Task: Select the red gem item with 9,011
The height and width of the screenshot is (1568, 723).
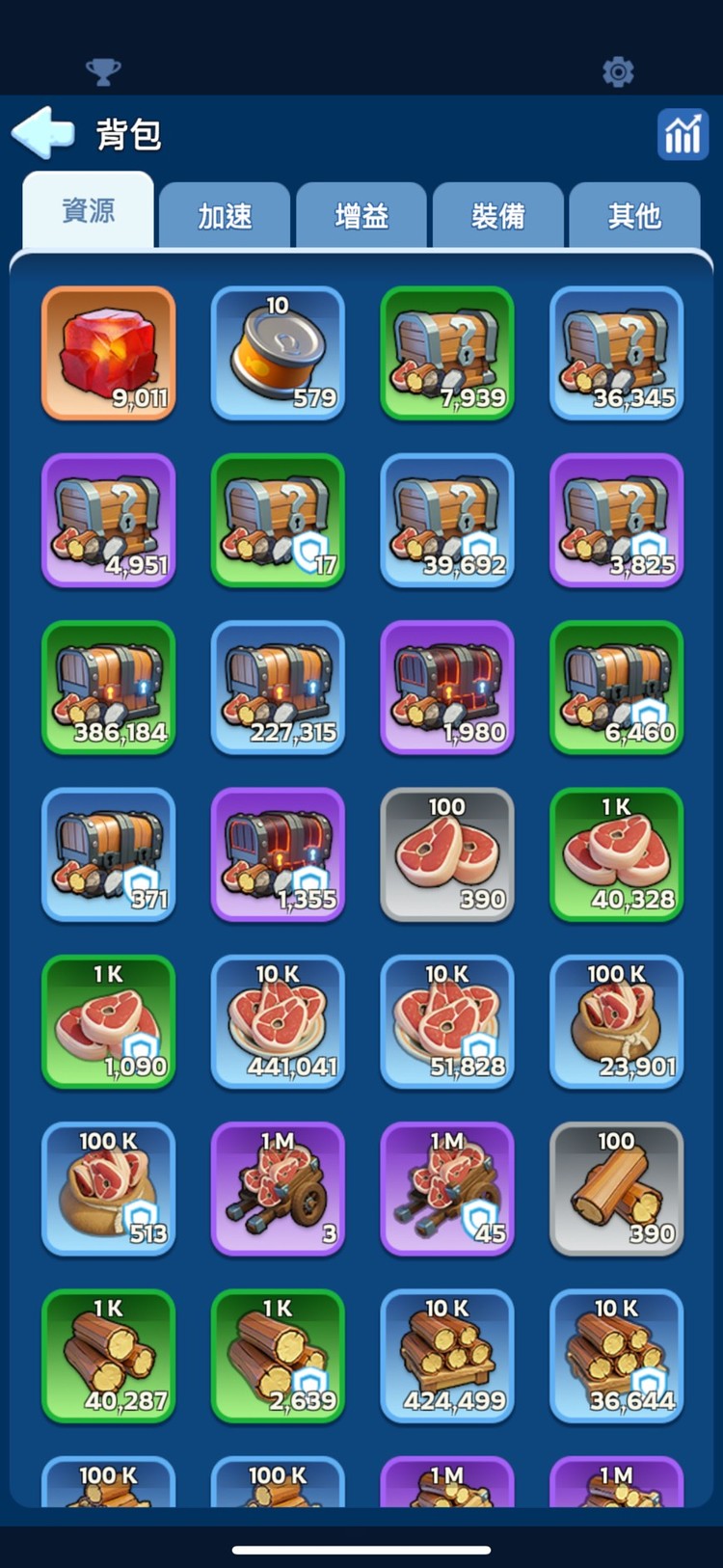Action: tap(109, 353)
